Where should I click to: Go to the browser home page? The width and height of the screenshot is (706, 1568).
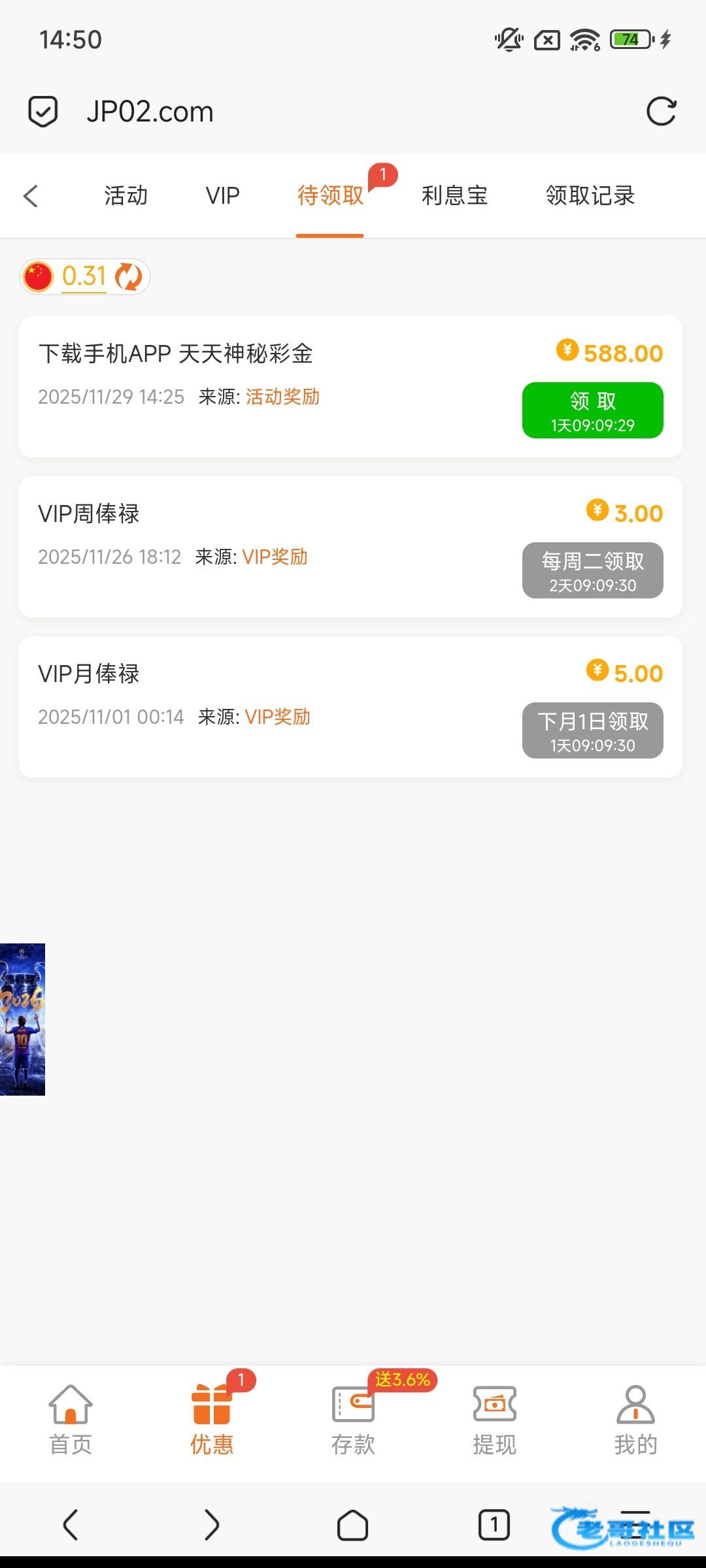click(353, 1525)
